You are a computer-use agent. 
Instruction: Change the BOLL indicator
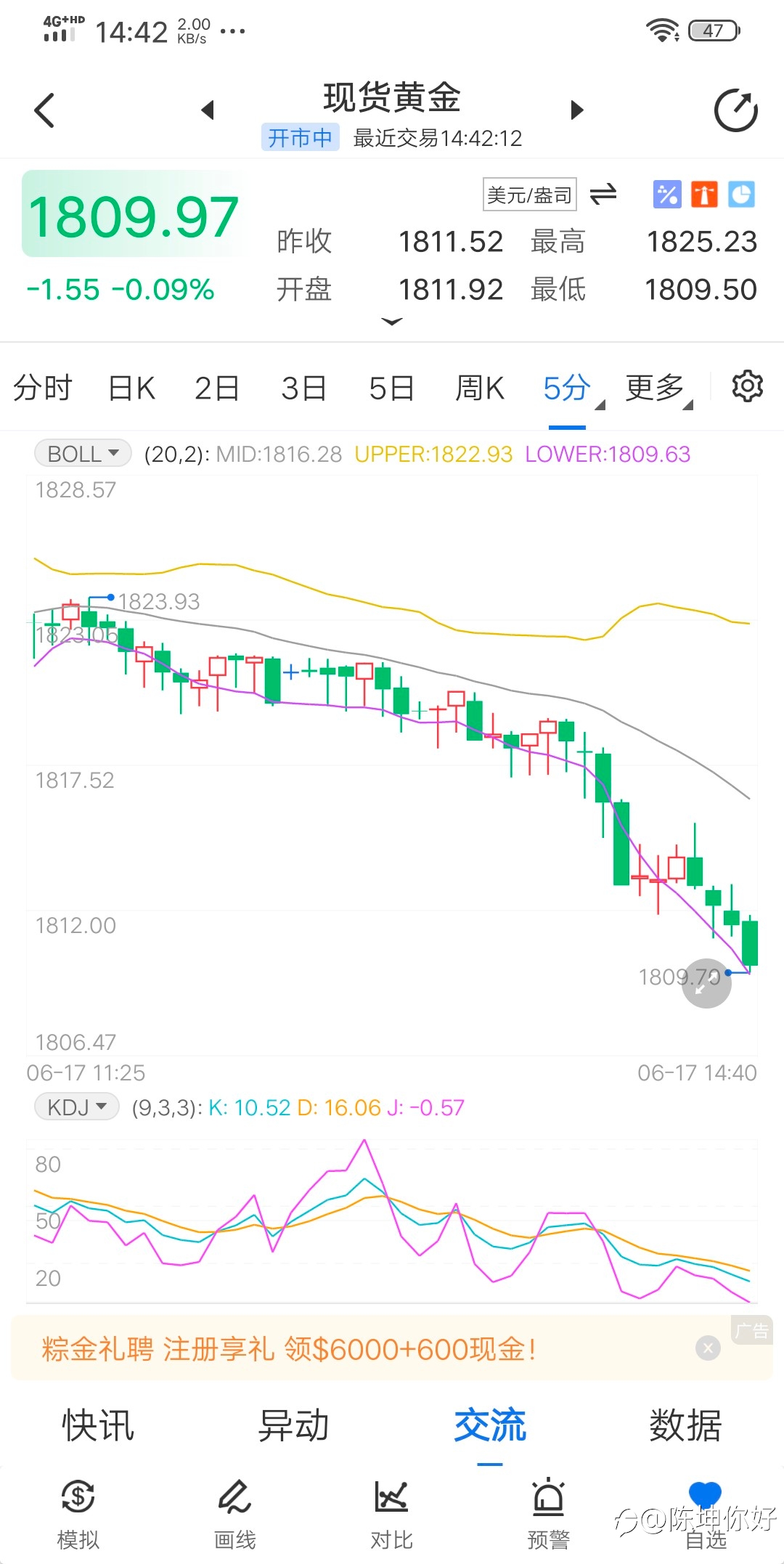(83, 453)
